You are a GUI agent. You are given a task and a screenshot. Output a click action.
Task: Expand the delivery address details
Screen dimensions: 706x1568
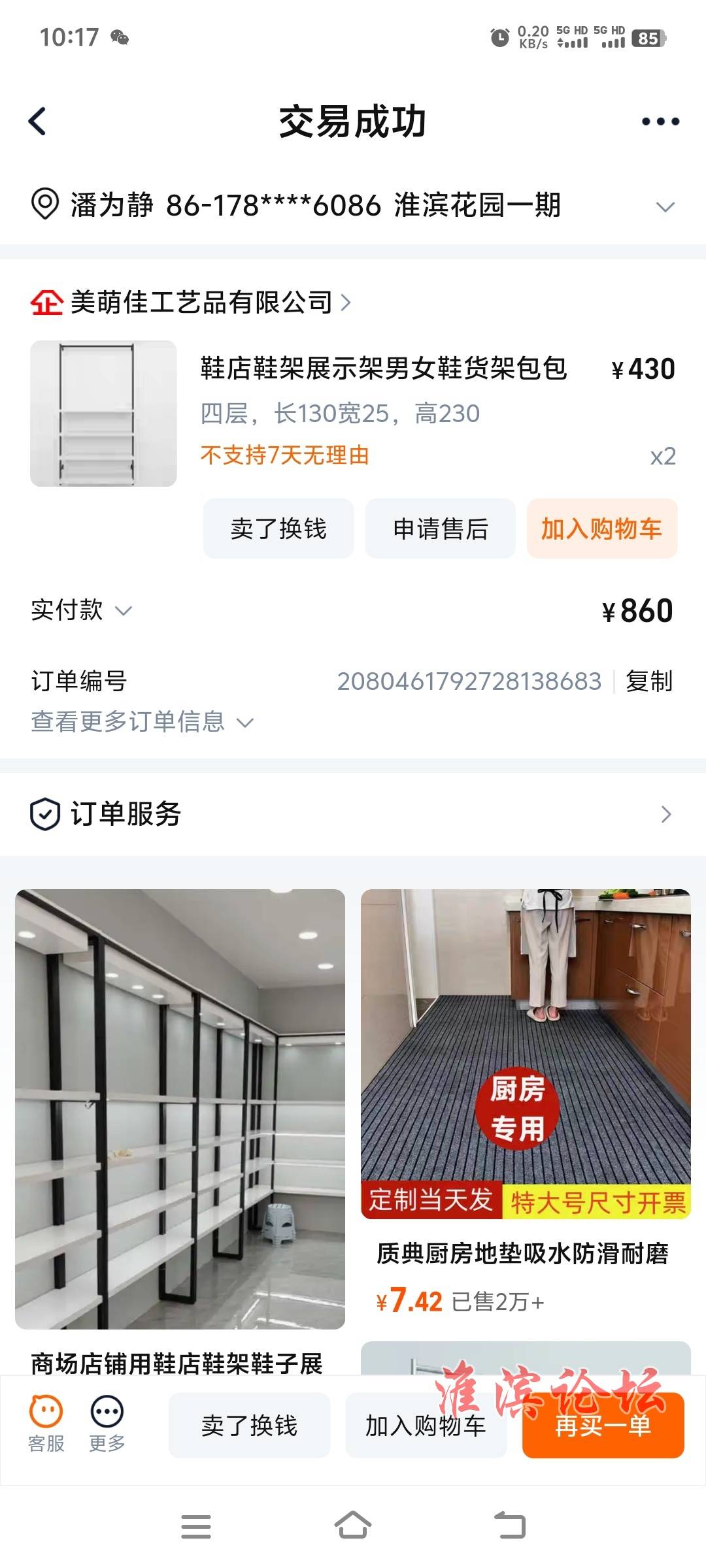tap(664, 207)
